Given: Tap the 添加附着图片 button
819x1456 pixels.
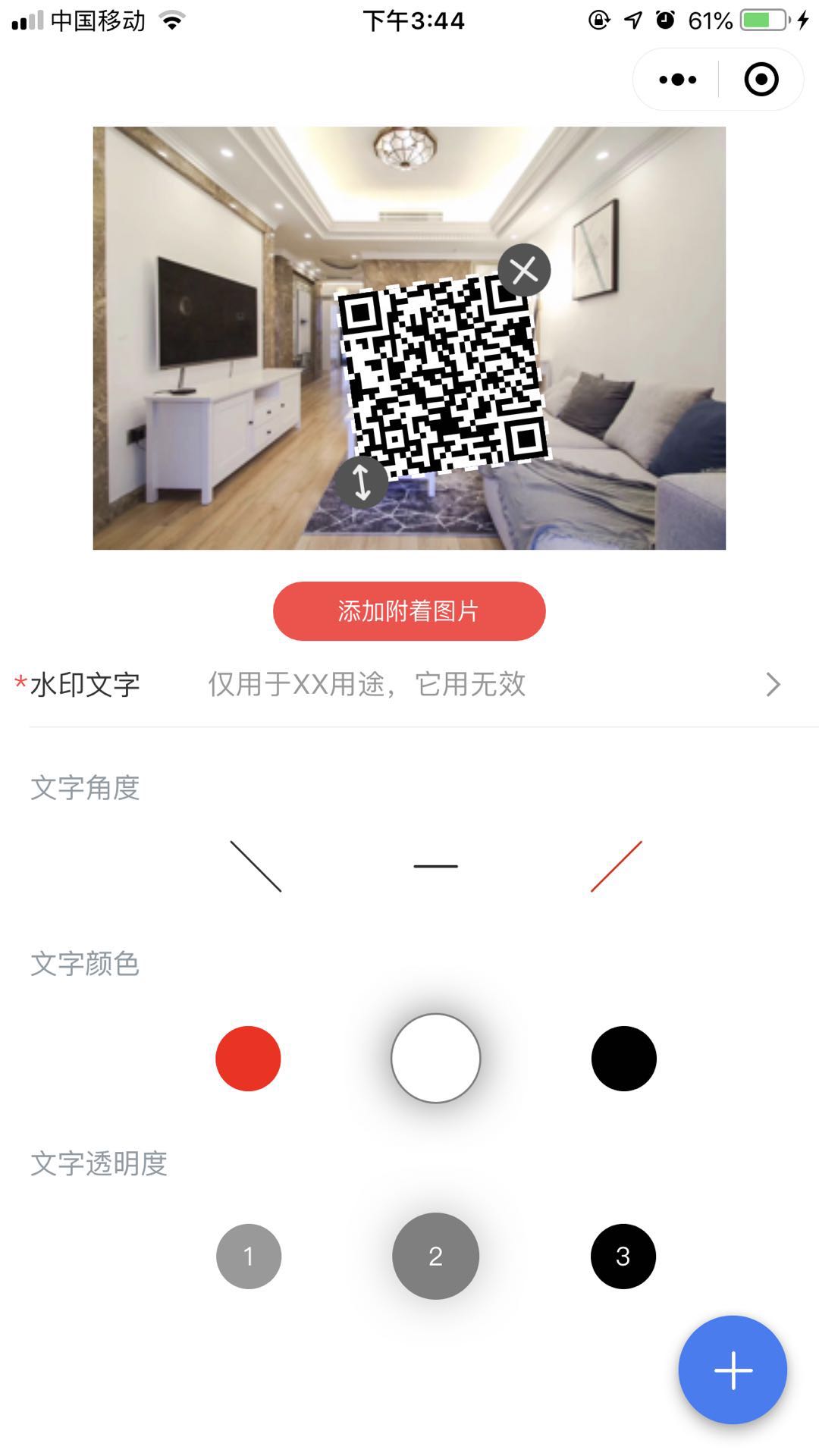Looking at the screenshot, I should click(409, 611).
